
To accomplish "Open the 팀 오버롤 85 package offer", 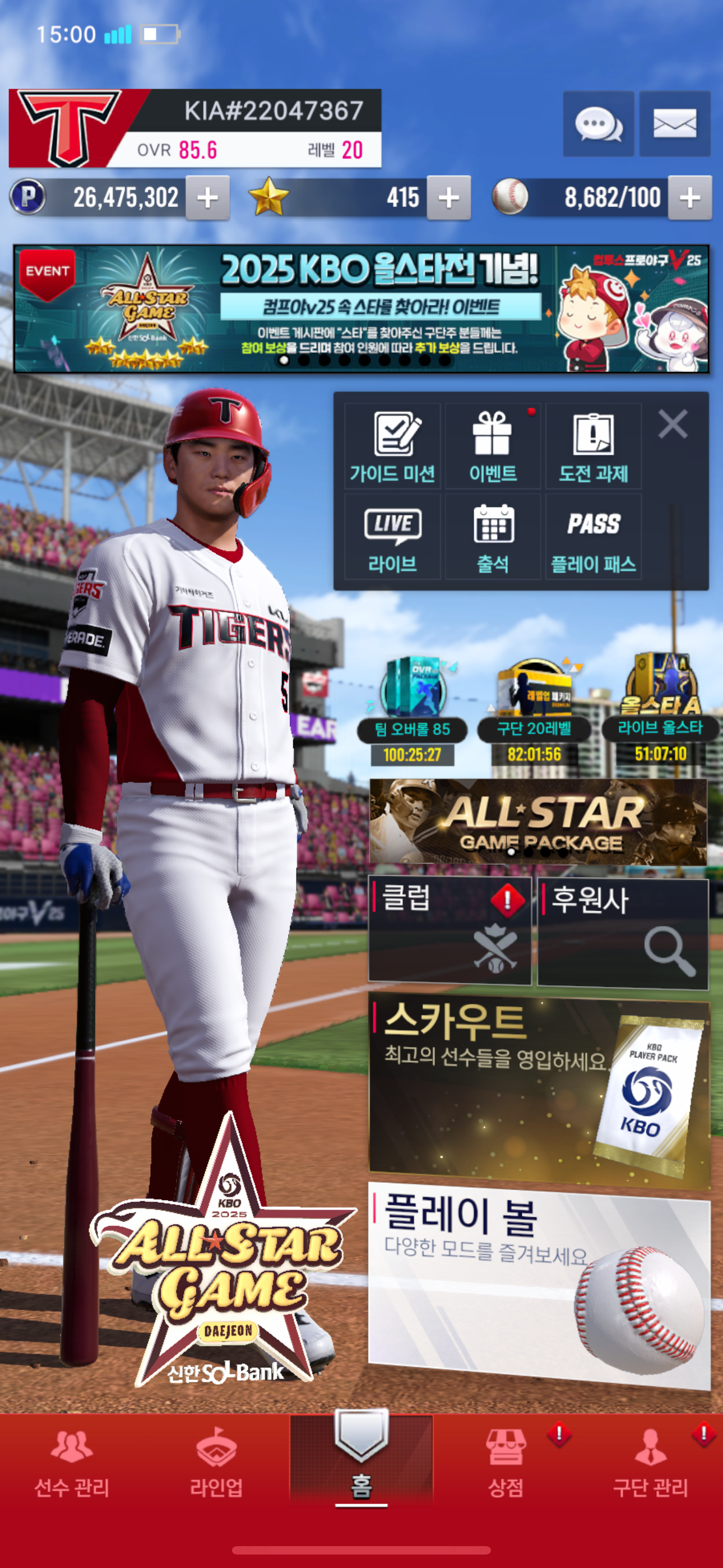I will coord(412,709).
